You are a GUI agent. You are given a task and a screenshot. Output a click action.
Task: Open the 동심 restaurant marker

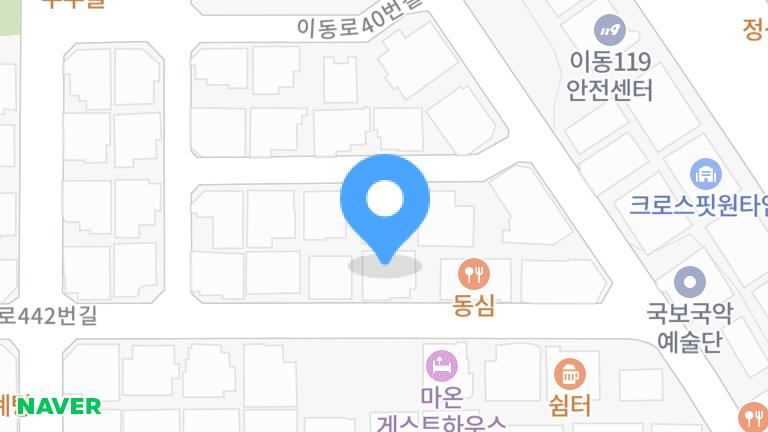click(473, 272)
